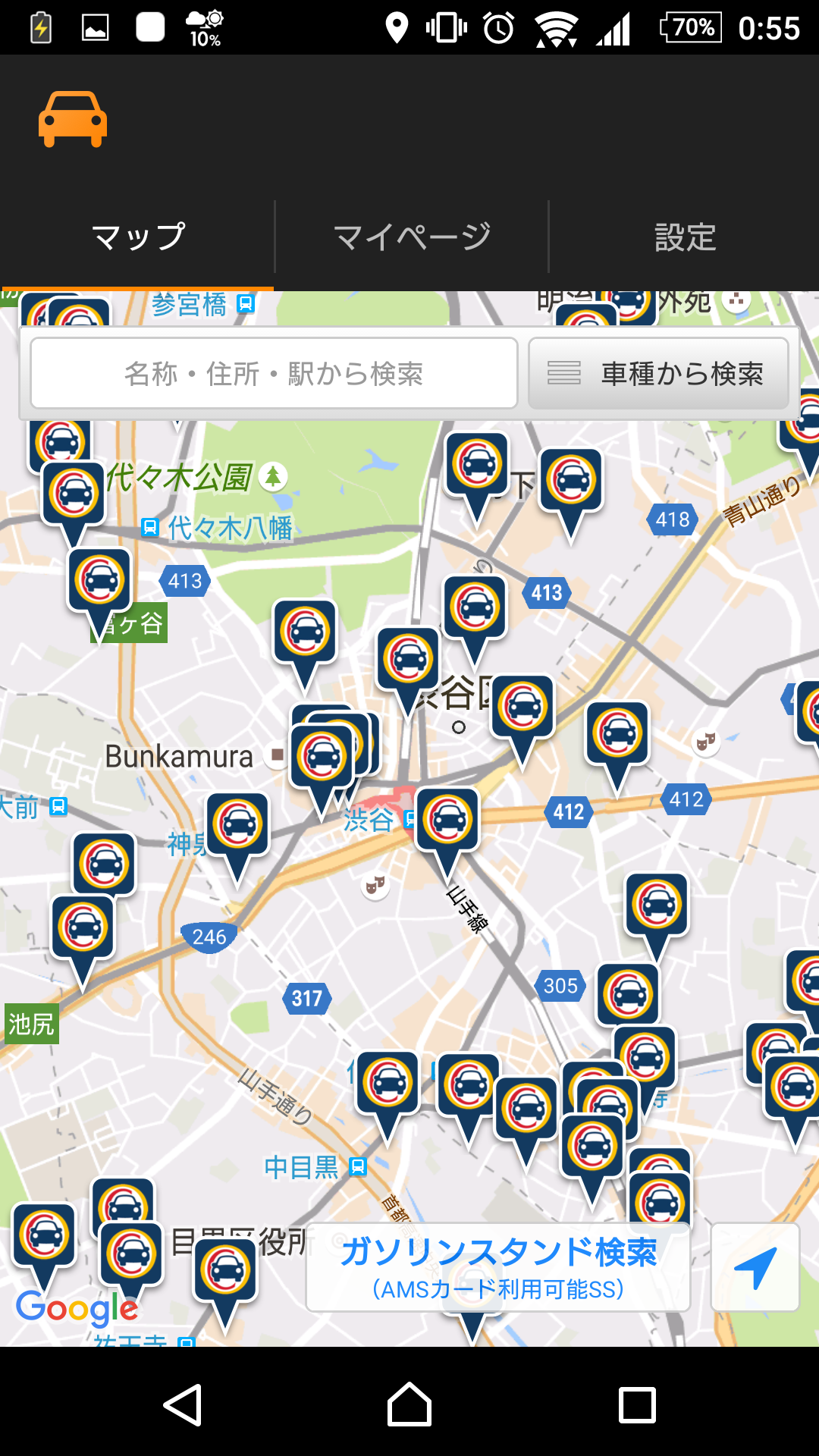
Task: Center map on my current location
Action: [x=755, y=1267]
